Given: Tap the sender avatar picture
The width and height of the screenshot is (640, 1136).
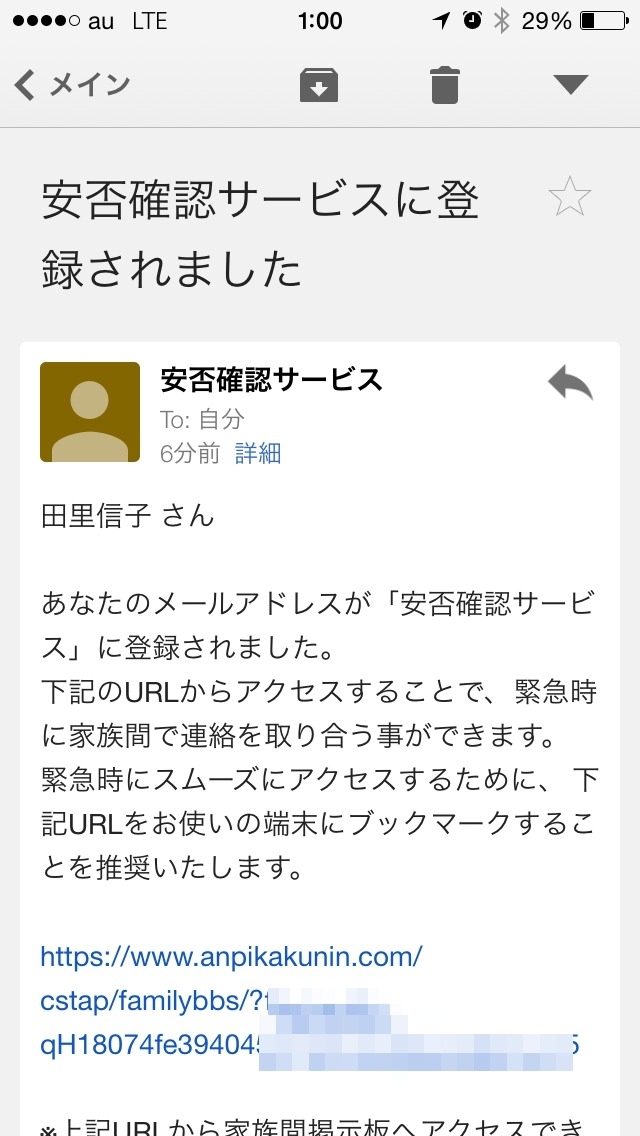Looking at the screenshot, I should (90, 412).
